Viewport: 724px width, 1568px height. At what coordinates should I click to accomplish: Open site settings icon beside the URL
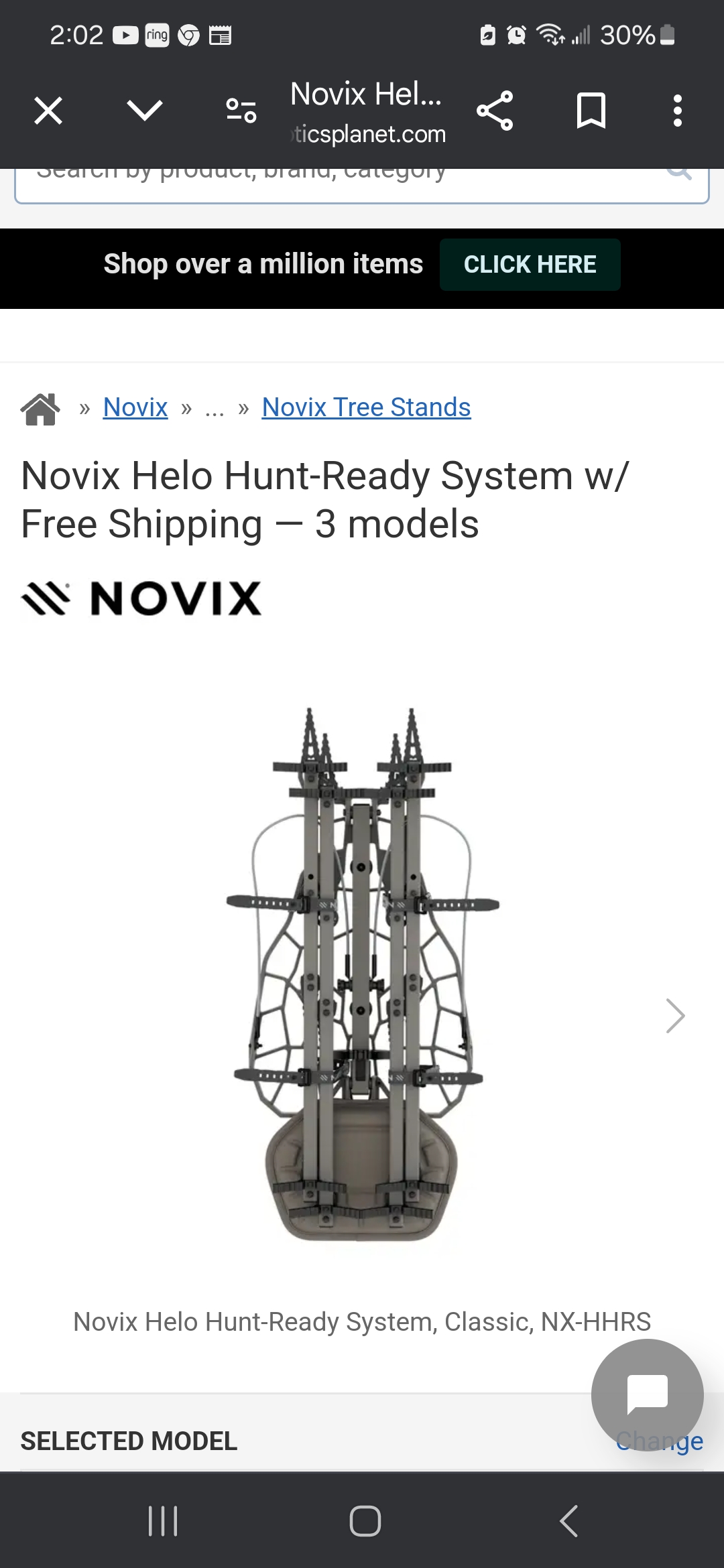coord(241,111)
